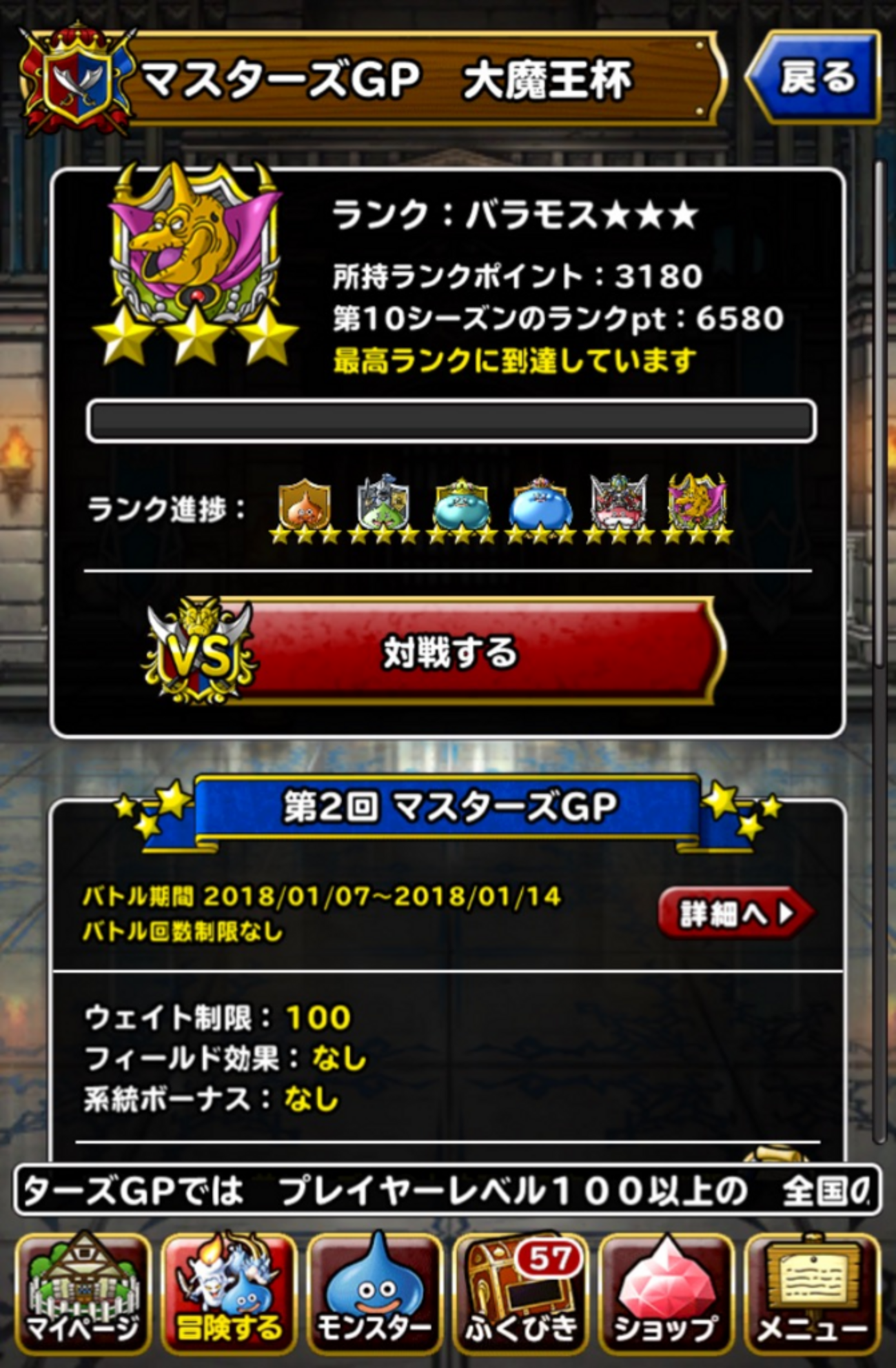Open the モンスター tab

point(375,1294)
